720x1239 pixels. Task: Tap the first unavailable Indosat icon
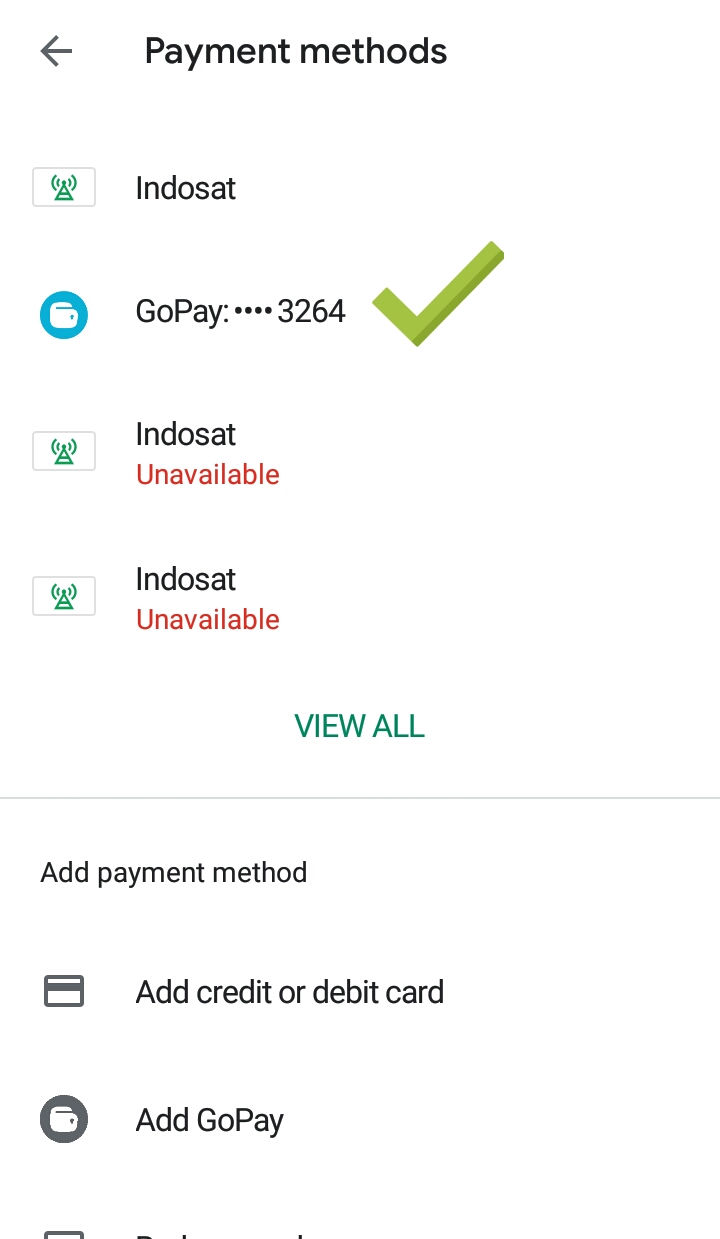pos(64,450)
